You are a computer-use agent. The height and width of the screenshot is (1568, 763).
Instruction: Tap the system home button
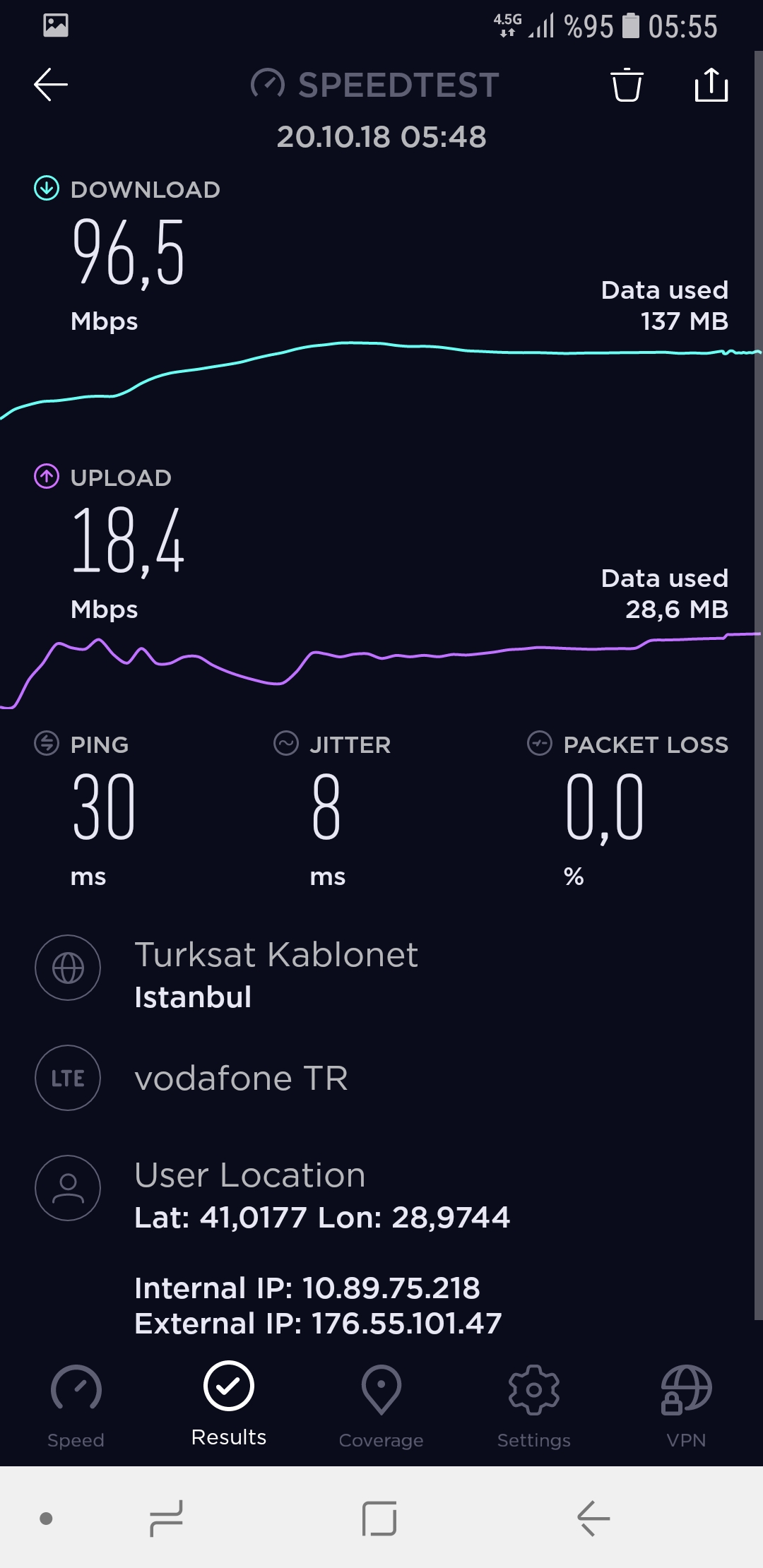379,1518
